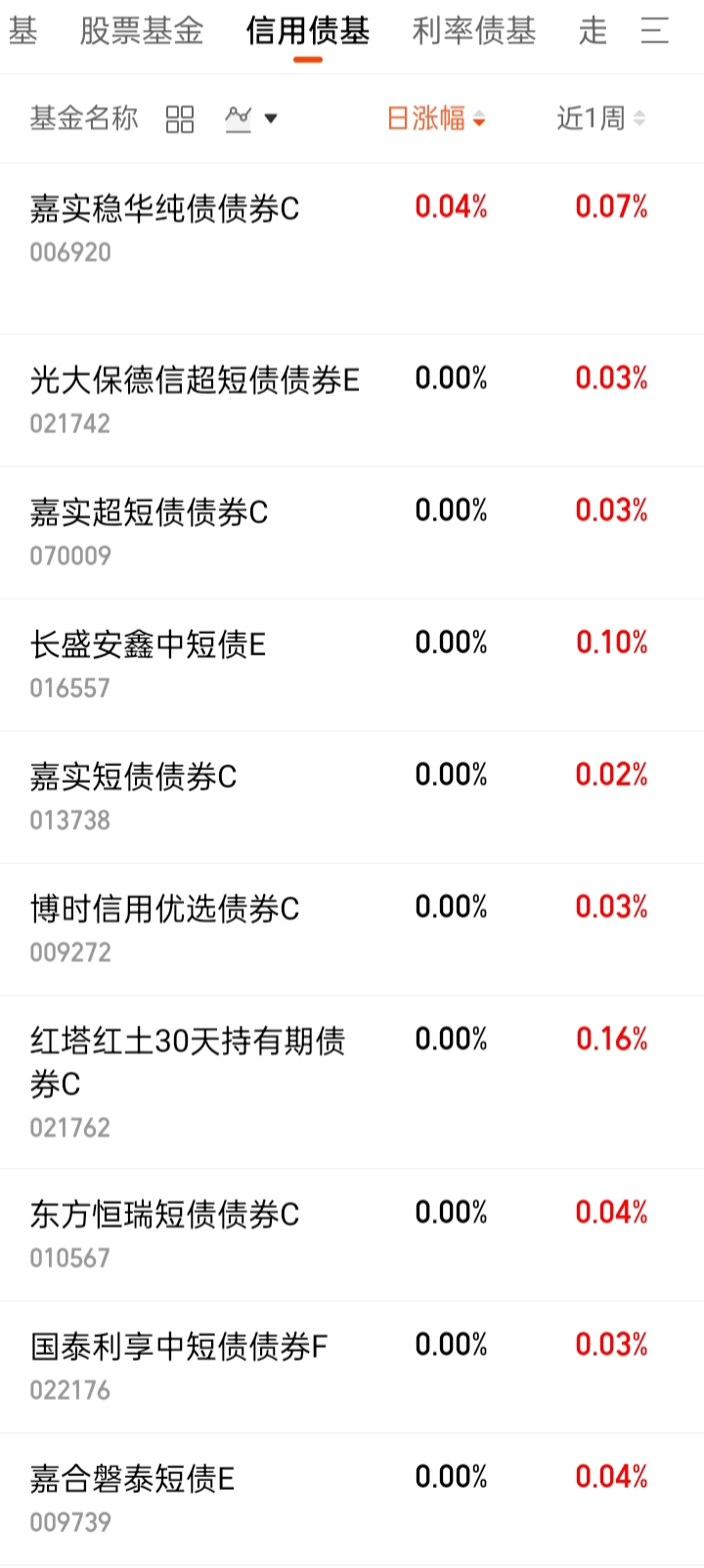Open 光大保德信超短债债券E fund
704x1568 pixels.
tap(352, 401)
